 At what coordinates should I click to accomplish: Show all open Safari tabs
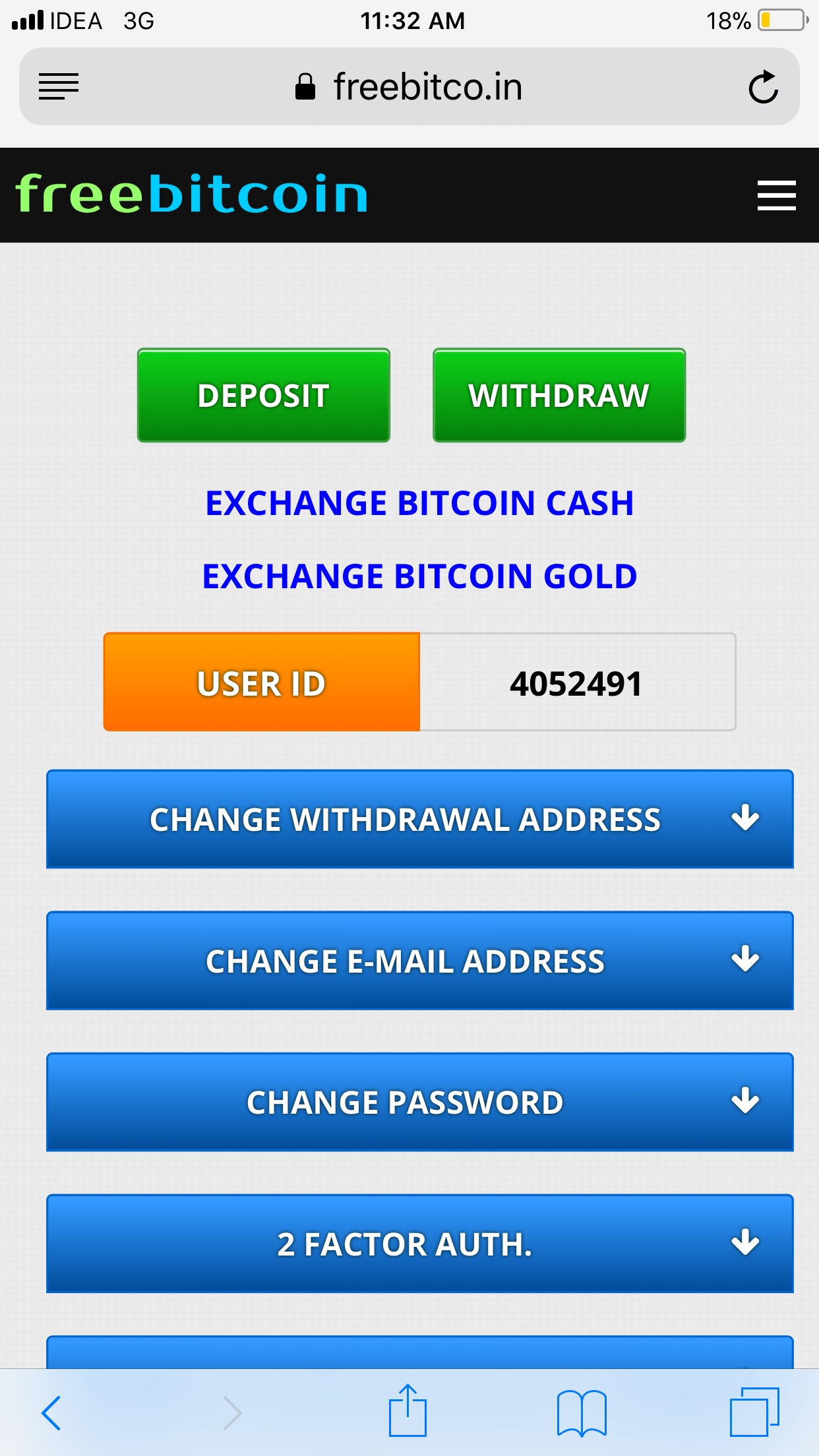pos(754,1412)
